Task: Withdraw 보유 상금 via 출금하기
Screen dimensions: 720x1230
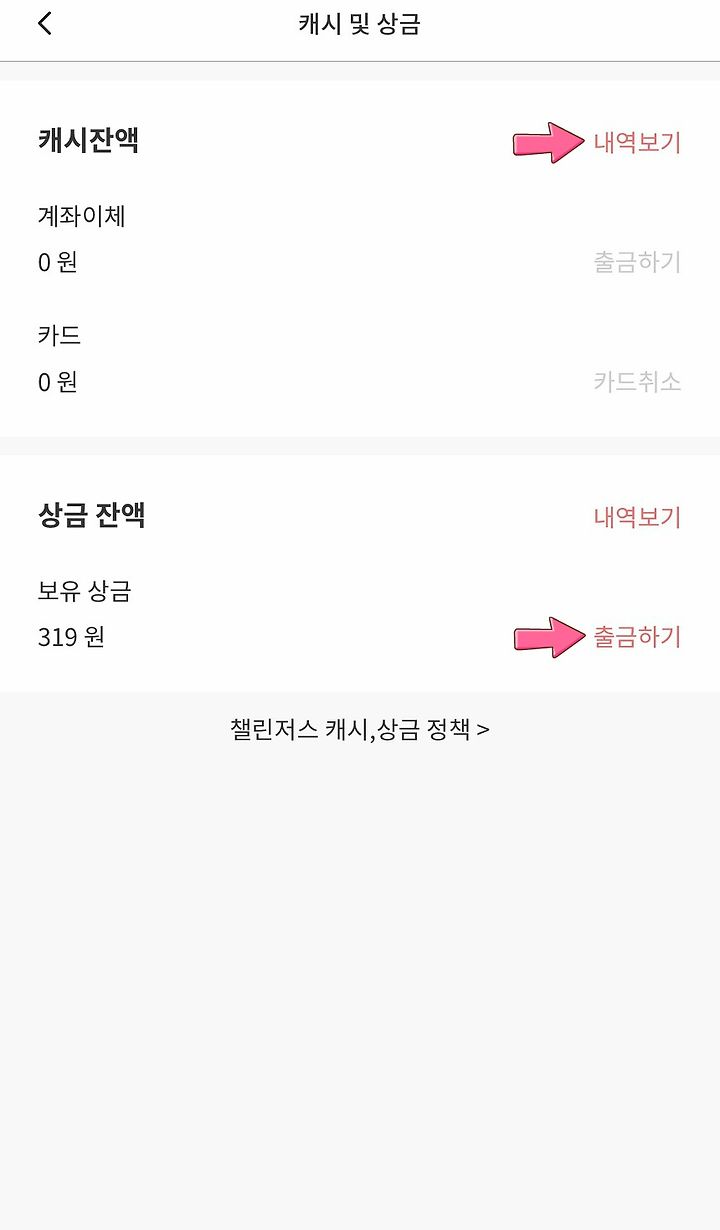Action: 637,637
